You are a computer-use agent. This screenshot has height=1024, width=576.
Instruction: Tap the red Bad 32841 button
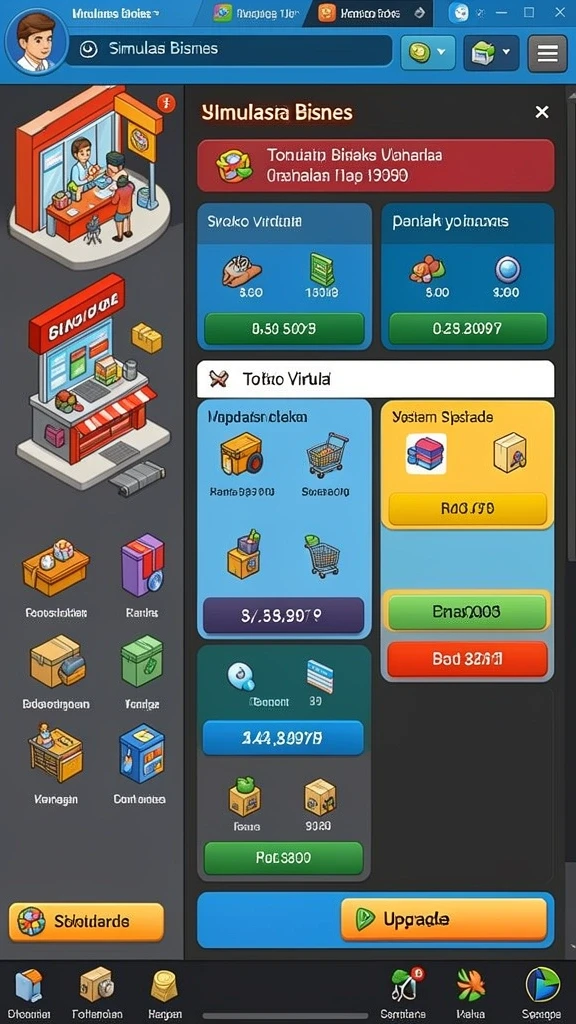pyautogui.click(x=467, y=658)
